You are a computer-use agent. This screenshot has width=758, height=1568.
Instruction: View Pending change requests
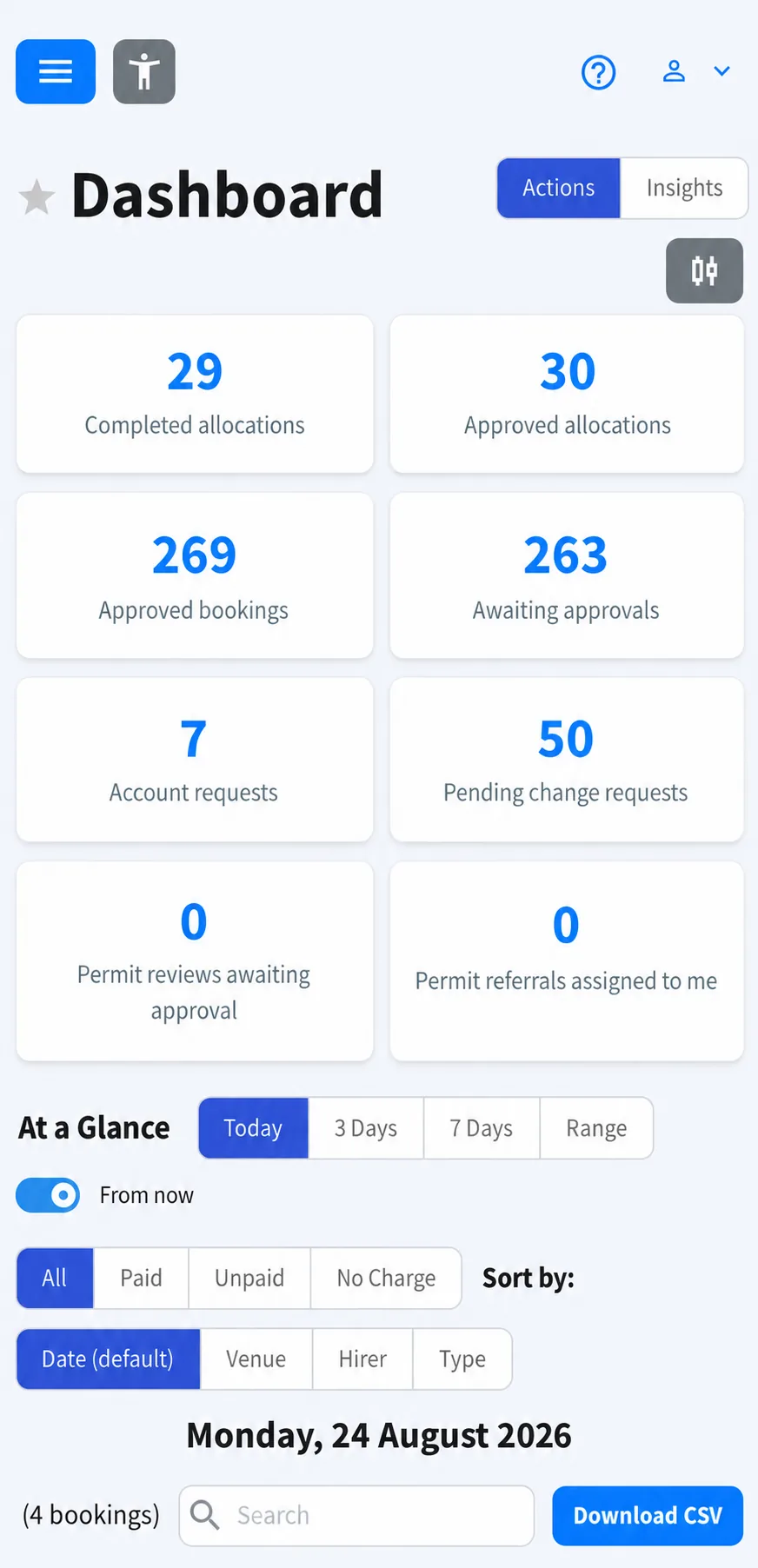[567, 760]
